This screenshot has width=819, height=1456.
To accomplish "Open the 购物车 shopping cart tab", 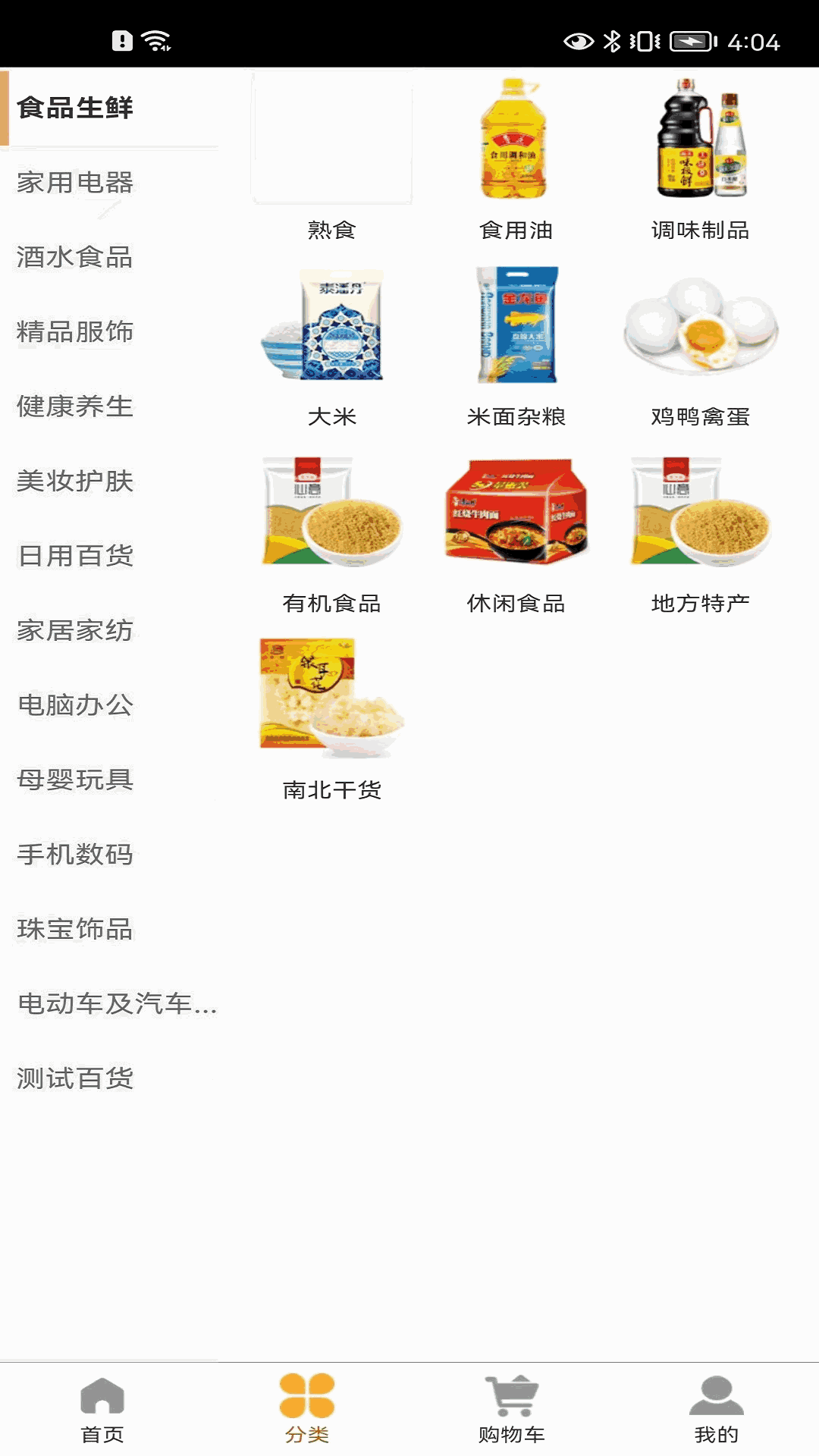I will click(x=512, y=1409).
